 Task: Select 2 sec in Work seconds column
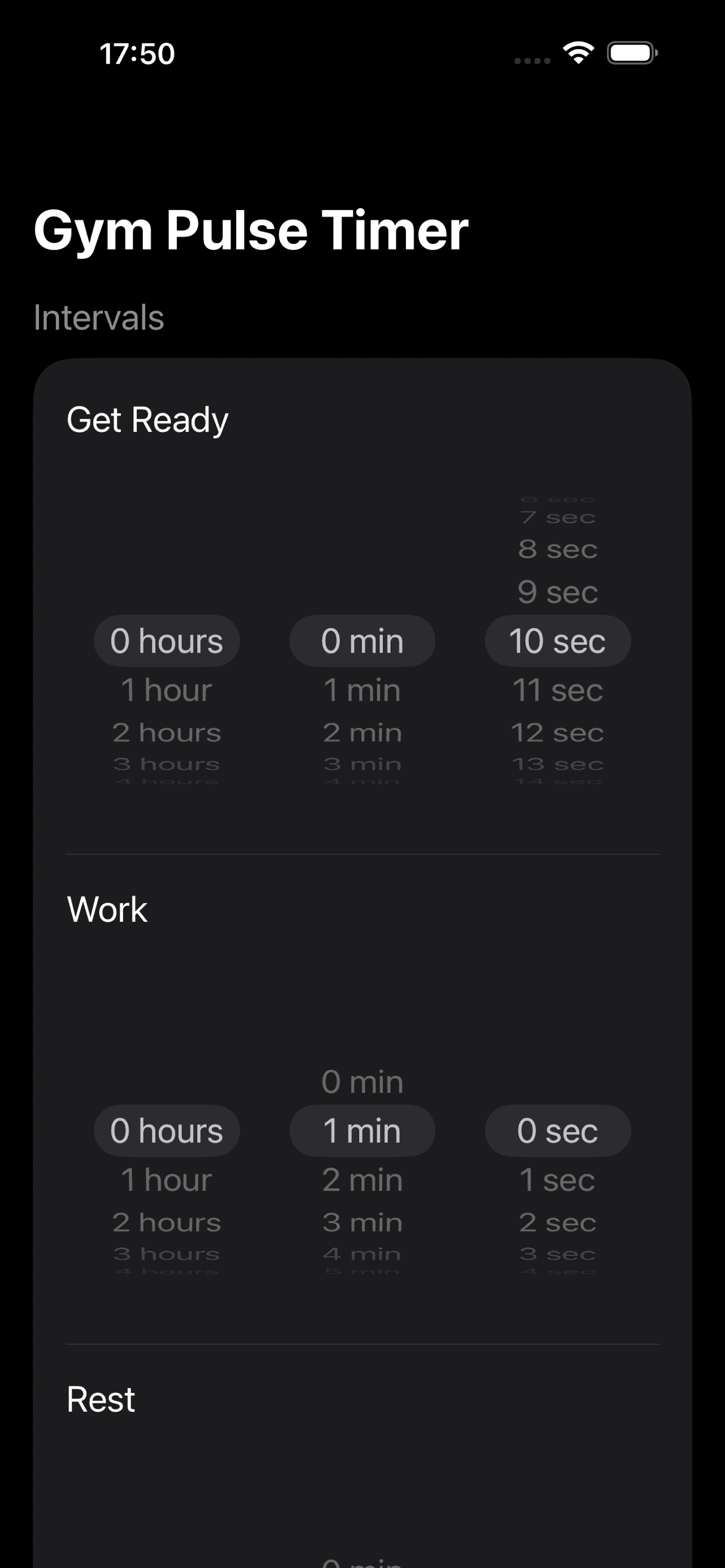pyautogui.click(x=557, y=1221)
